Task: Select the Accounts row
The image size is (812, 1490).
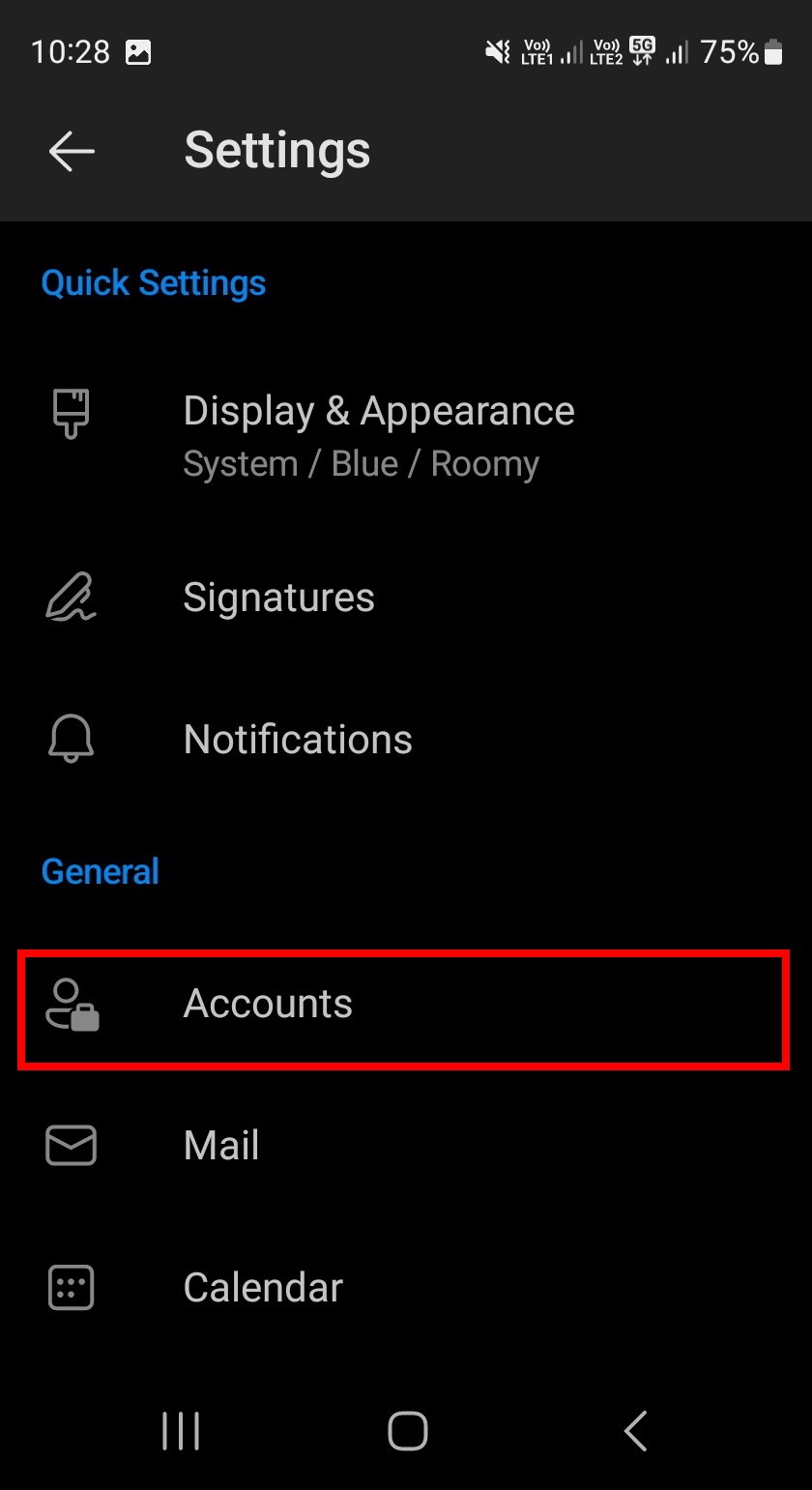Action: (x=403, y=1005)
